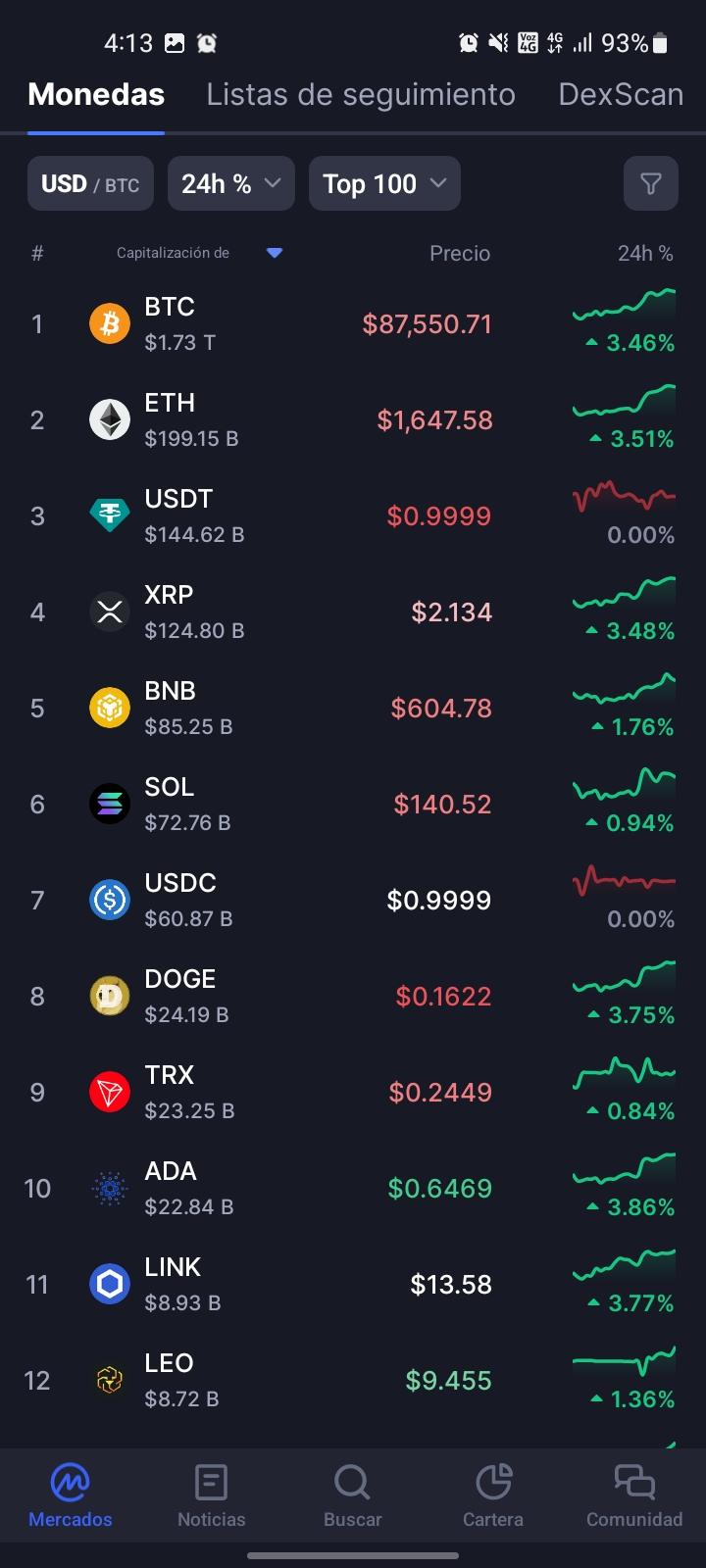Screen dimensions: 706x1568
Task: Go to the Noticias tab
Action: (x=212, y=1496)
